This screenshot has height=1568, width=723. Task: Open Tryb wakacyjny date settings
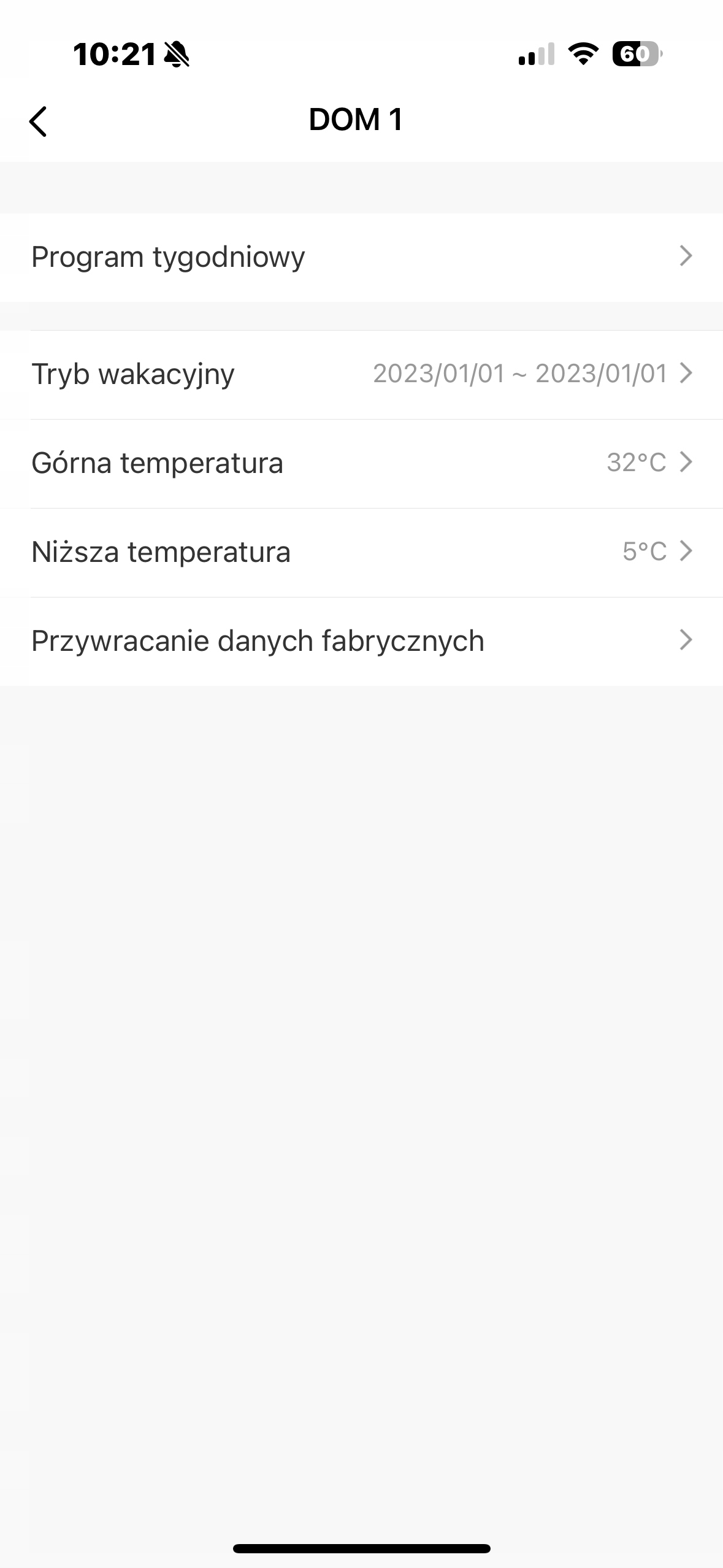(361, 374)
